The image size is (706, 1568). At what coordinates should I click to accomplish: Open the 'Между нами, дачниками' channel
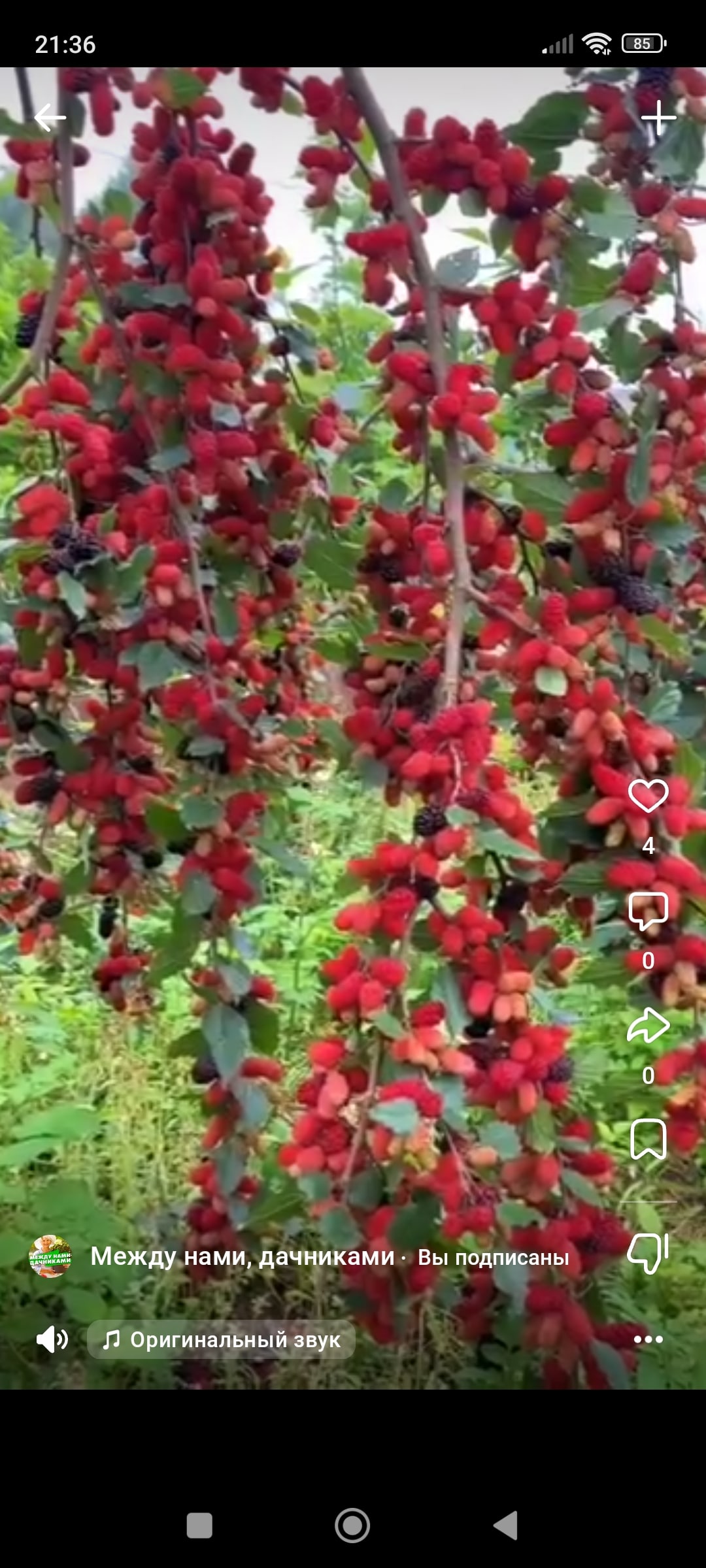[x=242, y=1256]
